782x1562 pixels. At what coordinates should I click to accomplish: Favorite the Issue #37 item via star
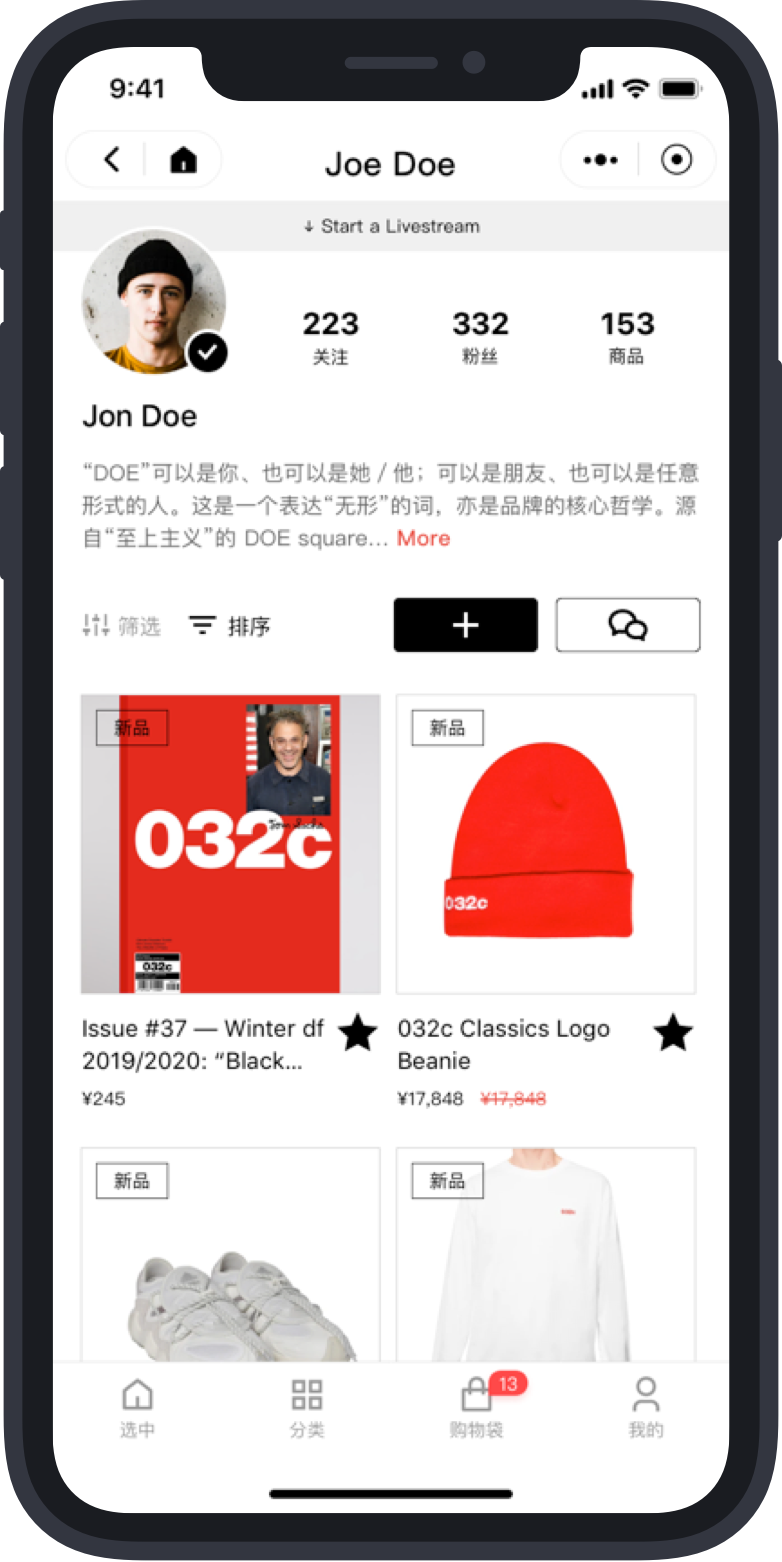(x=357, y=1033)
